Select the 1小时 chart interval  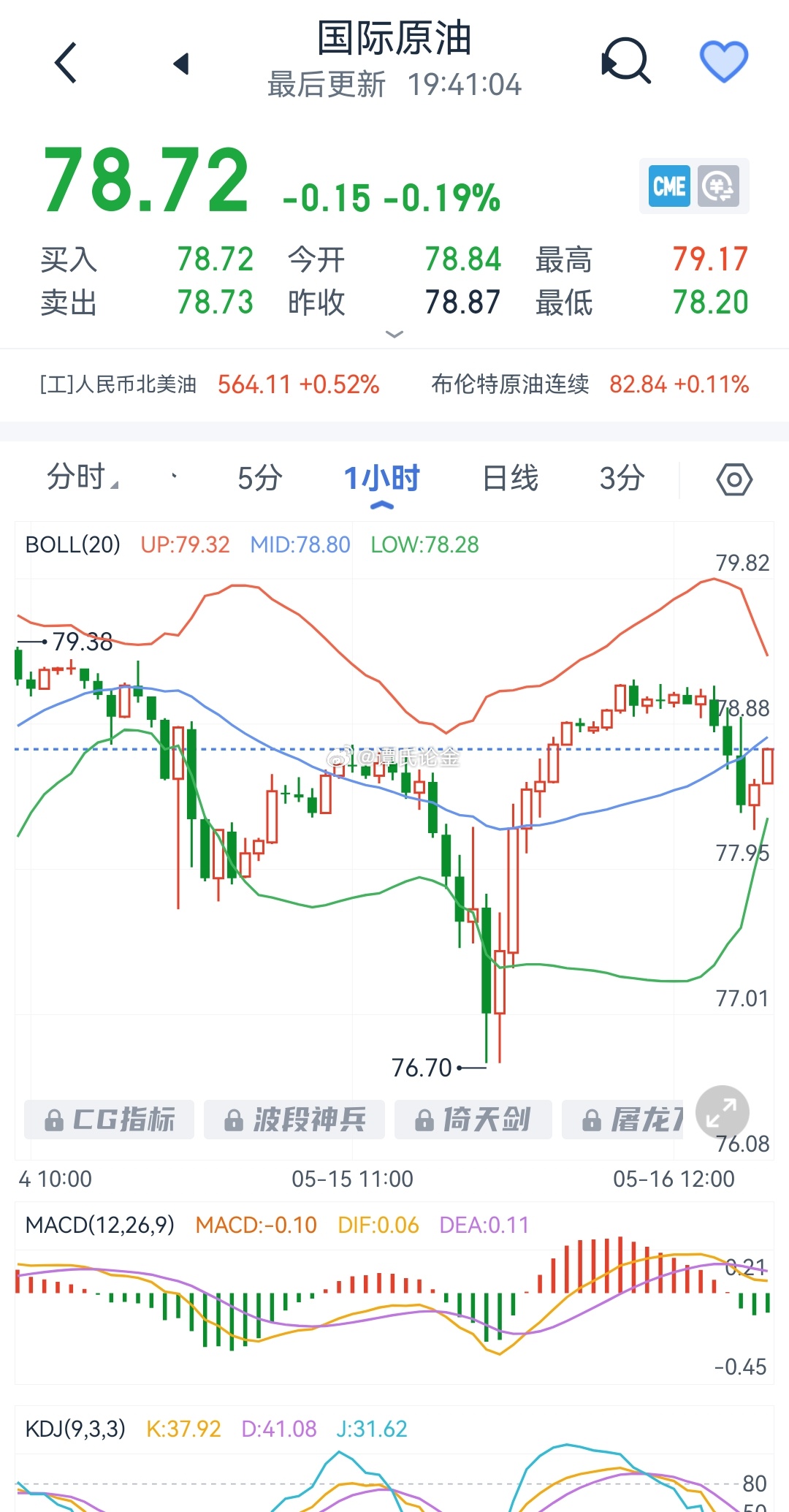[382, 479]
